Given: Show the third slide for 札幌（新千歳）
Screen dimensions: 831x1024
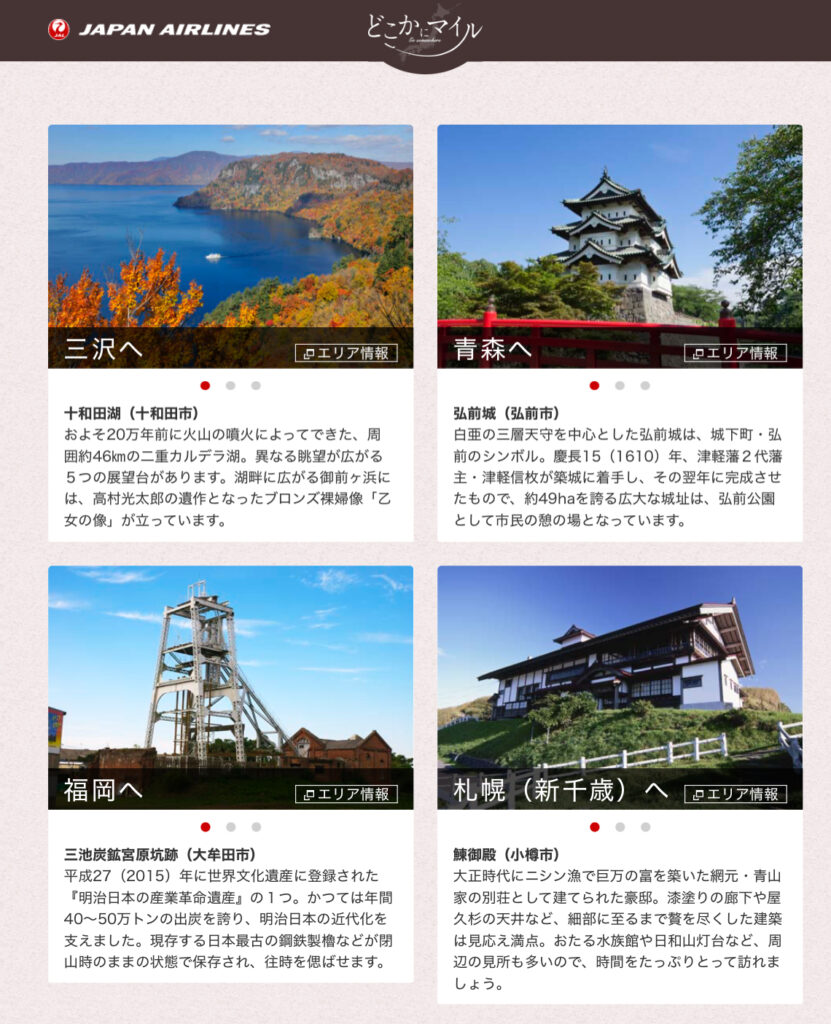Looking at the screenshot, I should 645,827.
